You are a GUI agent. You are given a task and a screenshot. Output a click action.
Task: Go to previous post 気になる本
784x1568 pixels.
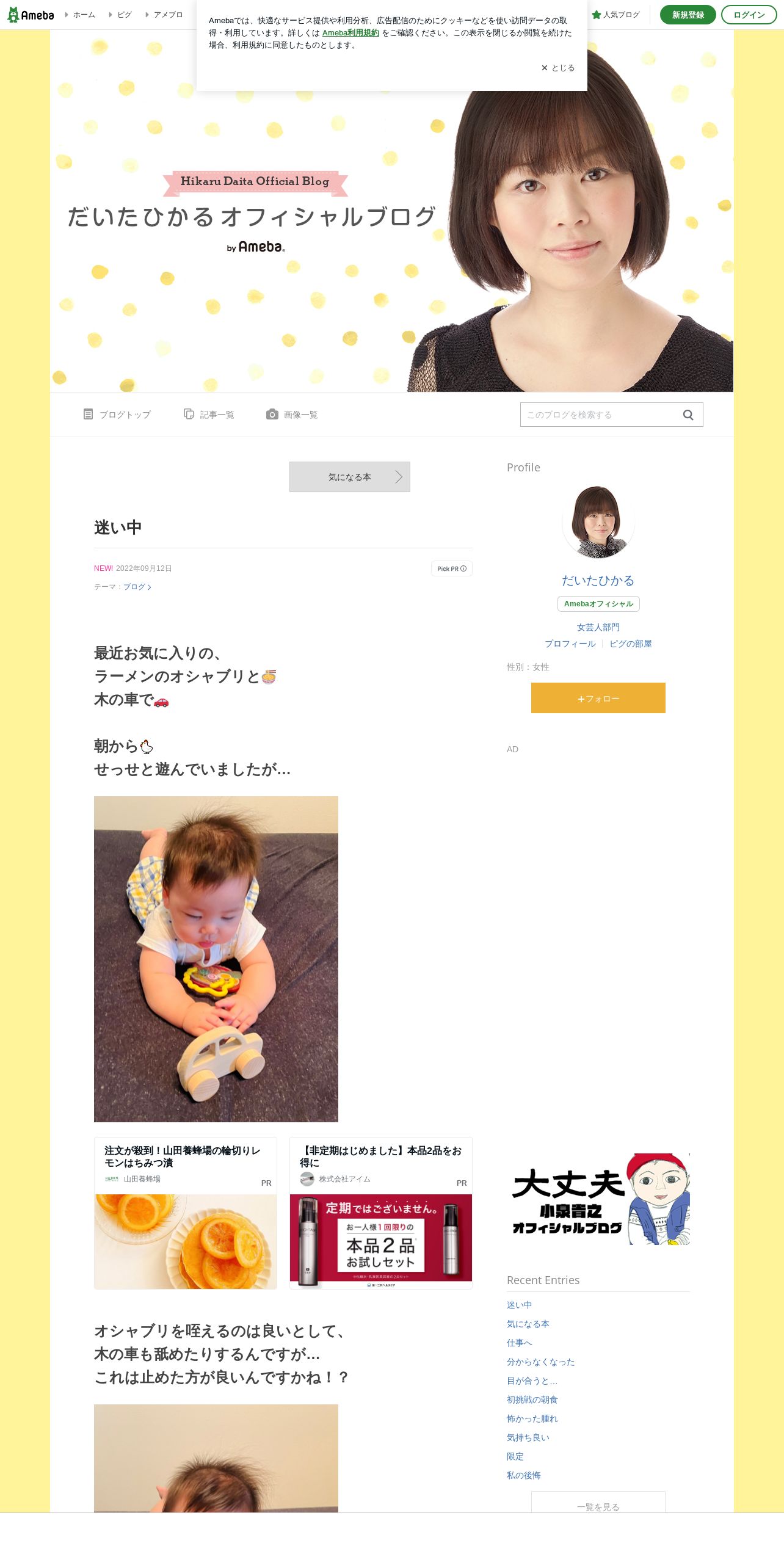pyautogui.click(x=350, y=477)
